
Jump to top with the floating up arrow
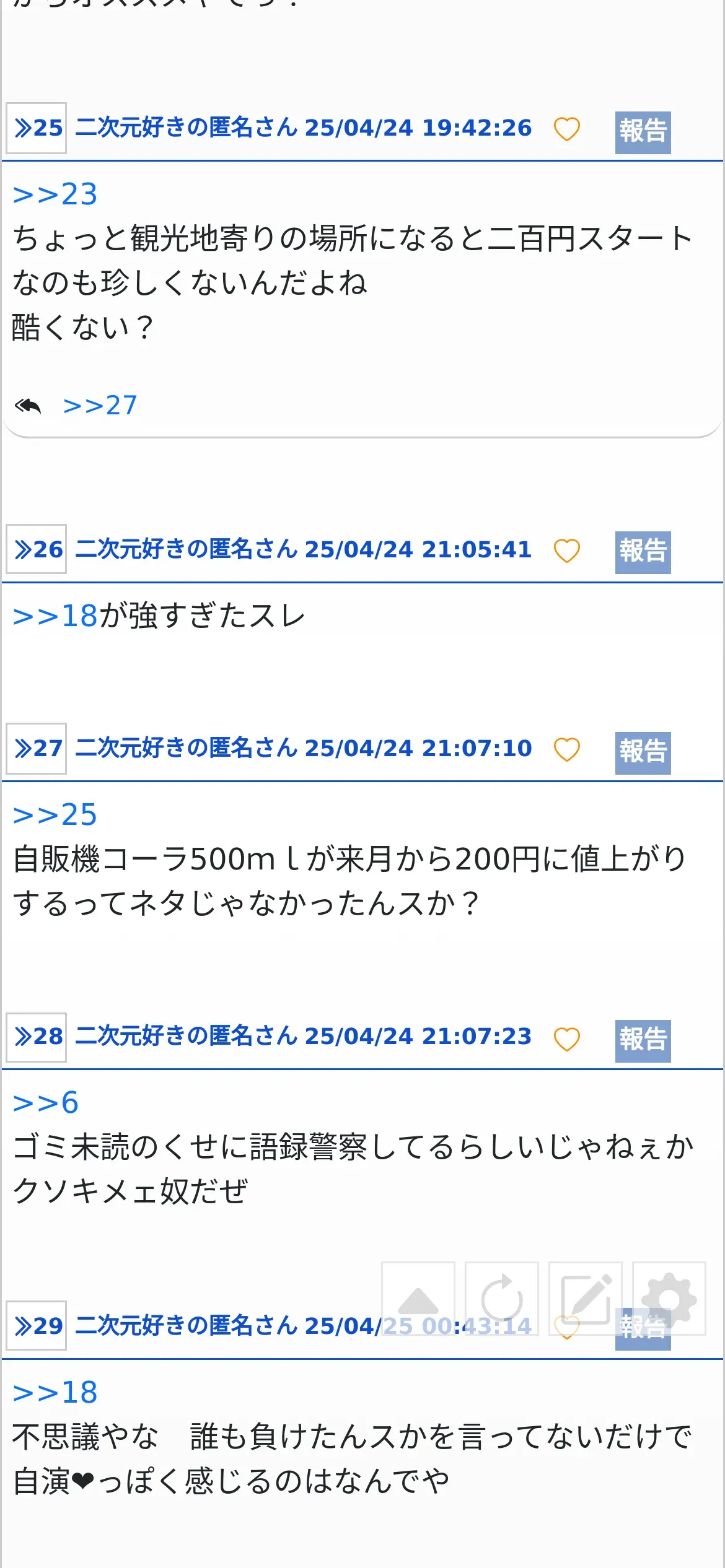[418, 1299]
